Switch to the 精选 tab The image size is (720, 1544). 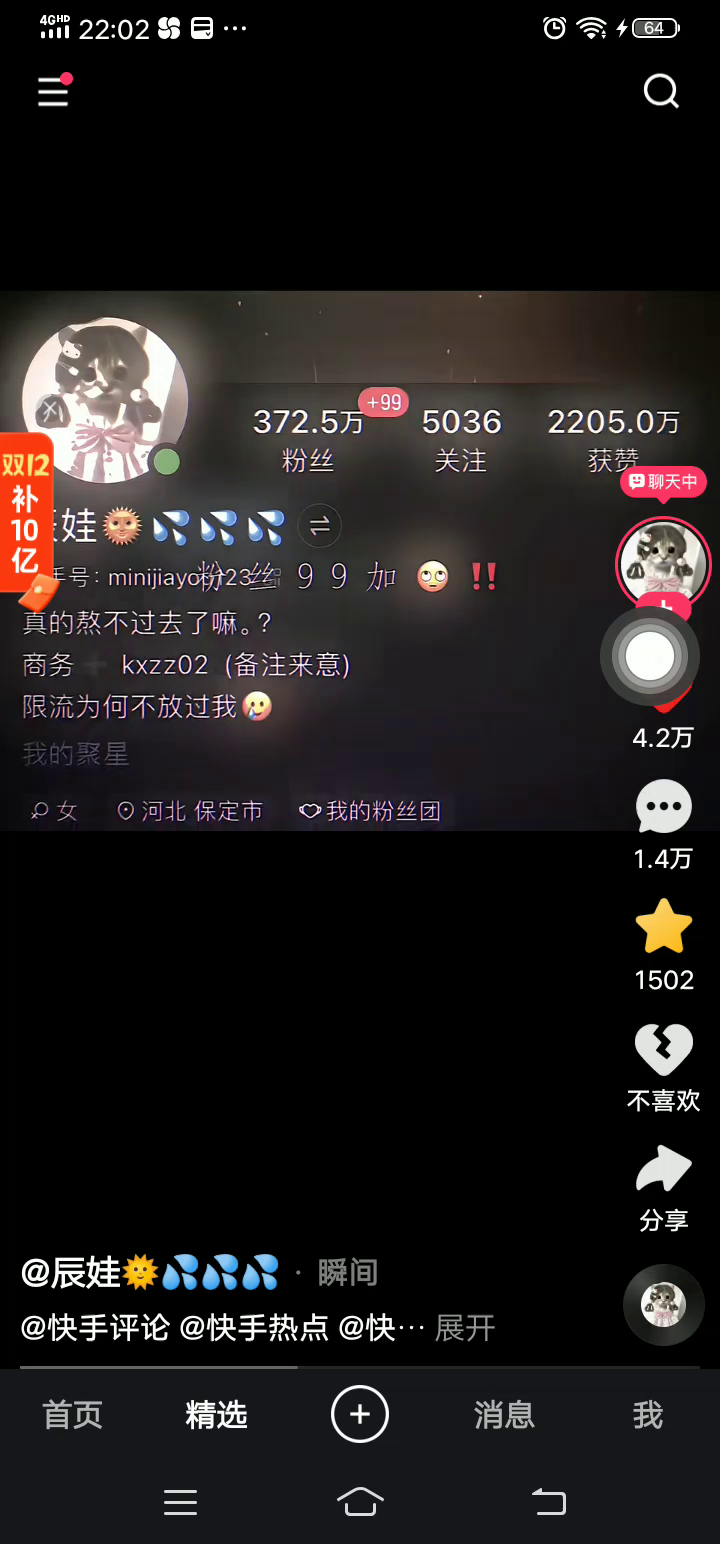pos(216,1415)
